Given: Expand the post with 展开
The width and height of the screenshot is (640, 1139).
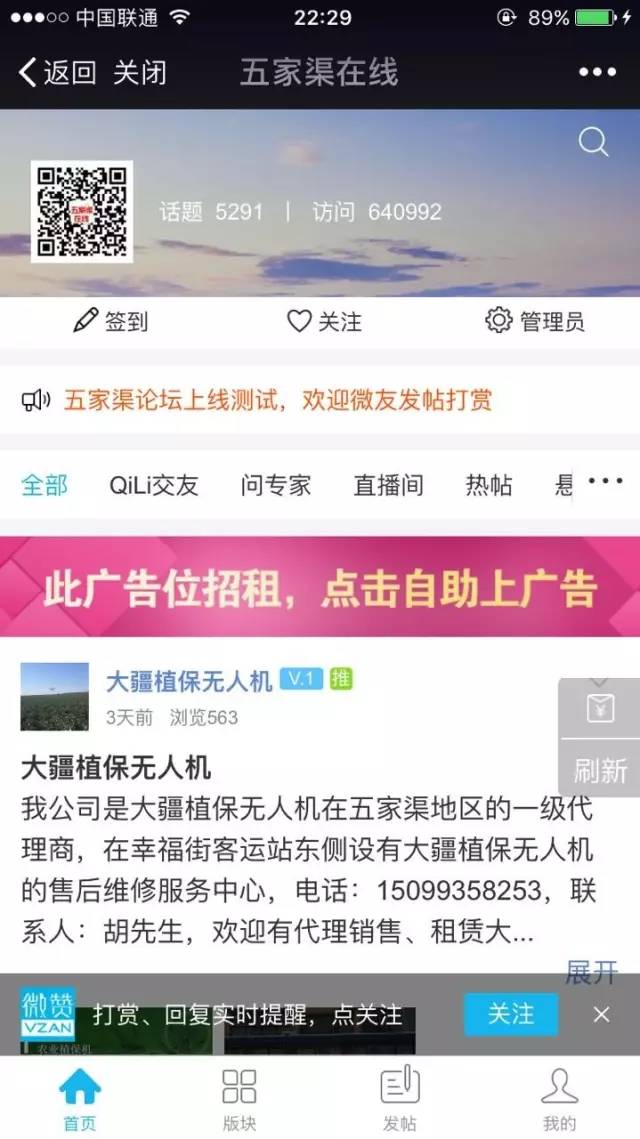Looking at the screenshot, I should coord(591,972).
